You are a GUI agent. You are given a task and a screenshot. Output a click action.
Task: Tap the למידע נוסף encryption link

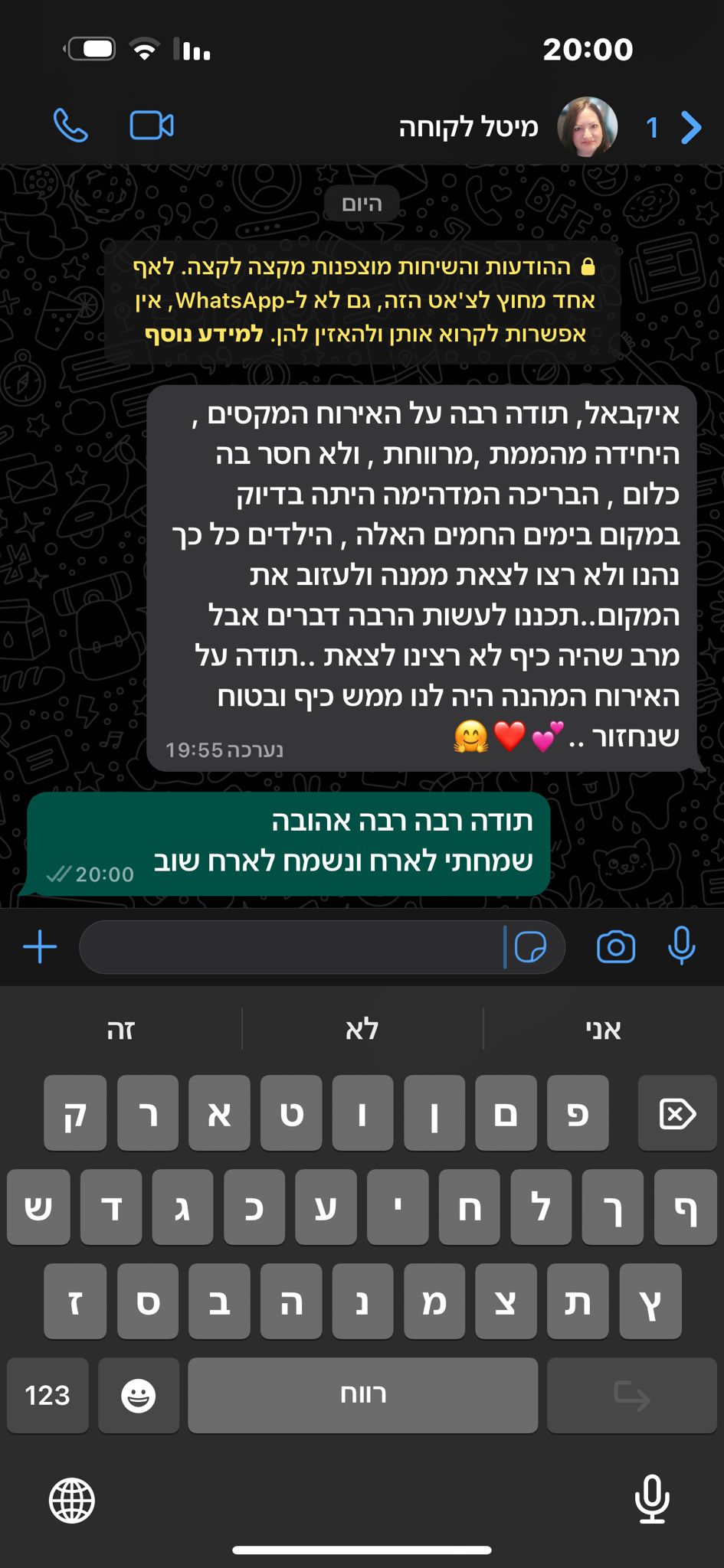click(x=204, y=334)
